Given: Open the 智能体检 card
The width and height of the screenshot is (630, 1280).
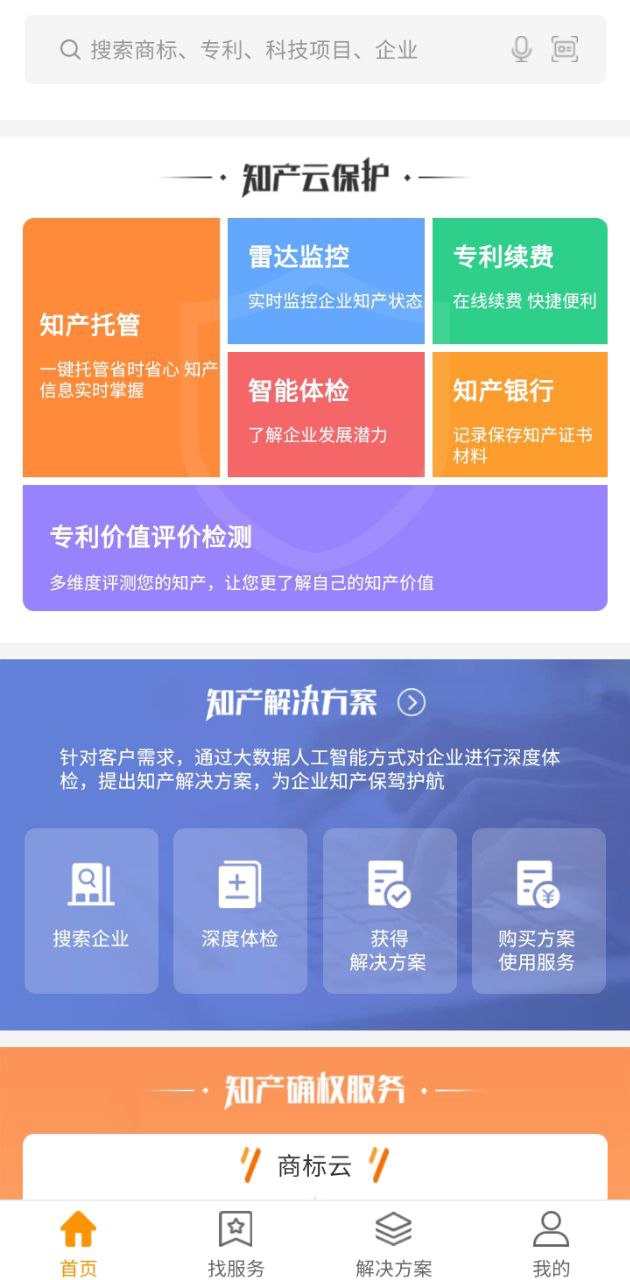Looking at the screenshot, I should click(326, 414).
